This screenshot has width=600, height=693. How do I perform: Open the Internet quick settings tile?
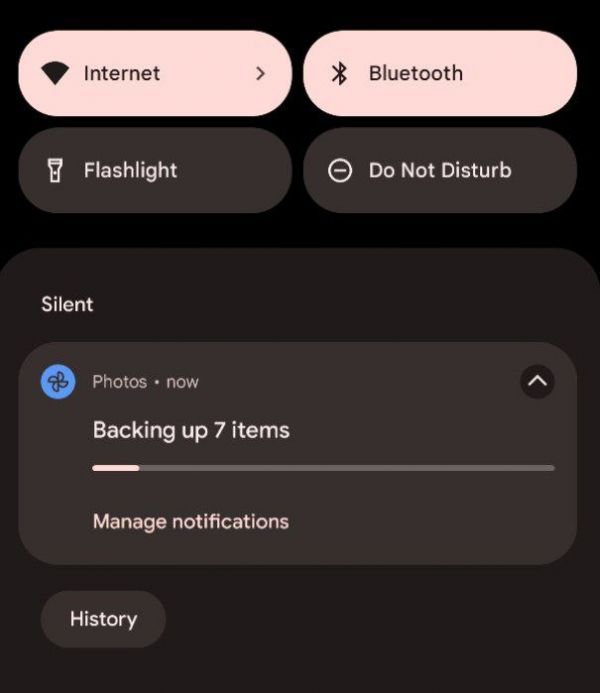[x=155, y=74]
